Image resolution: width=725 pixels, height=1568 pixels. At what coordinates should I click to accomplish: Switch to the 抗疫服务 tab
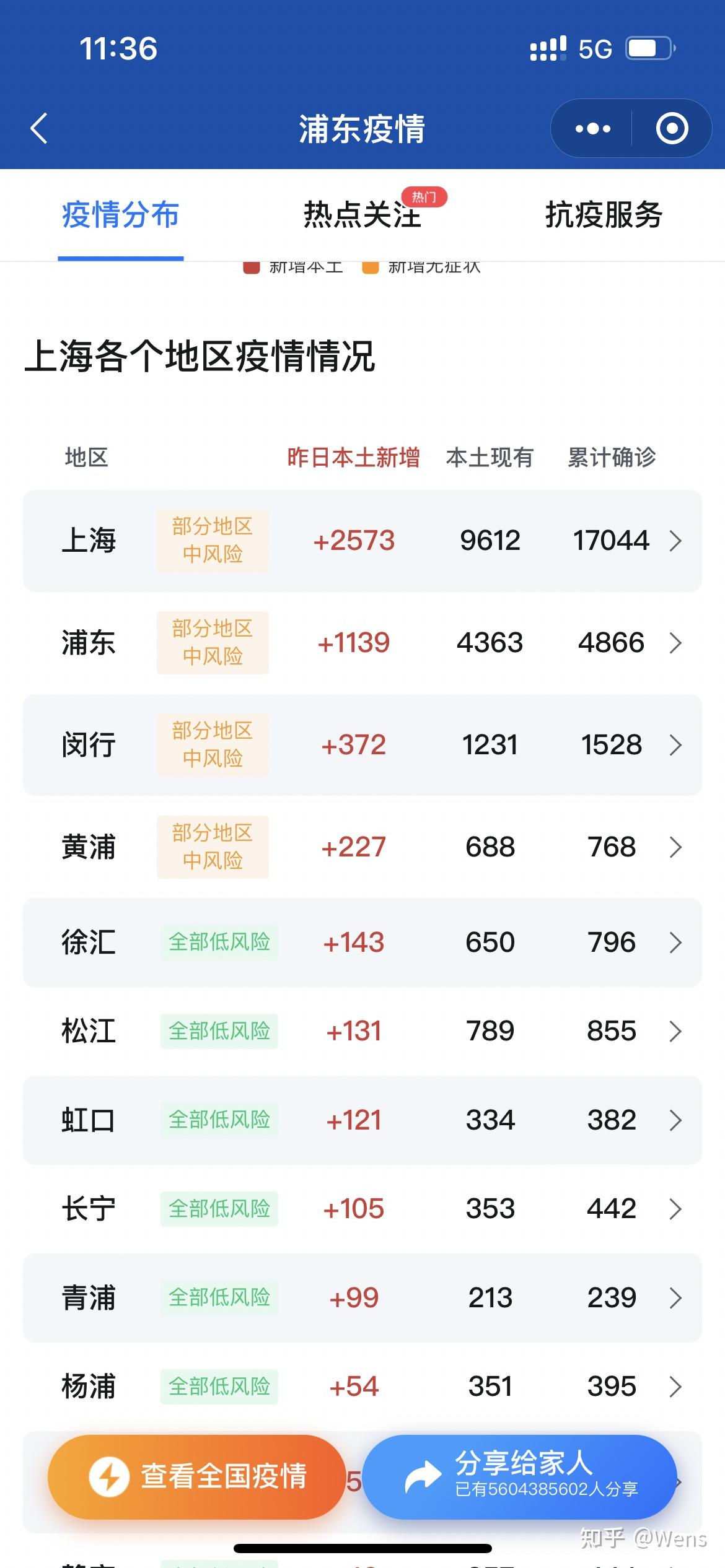(x=604, y=215)
